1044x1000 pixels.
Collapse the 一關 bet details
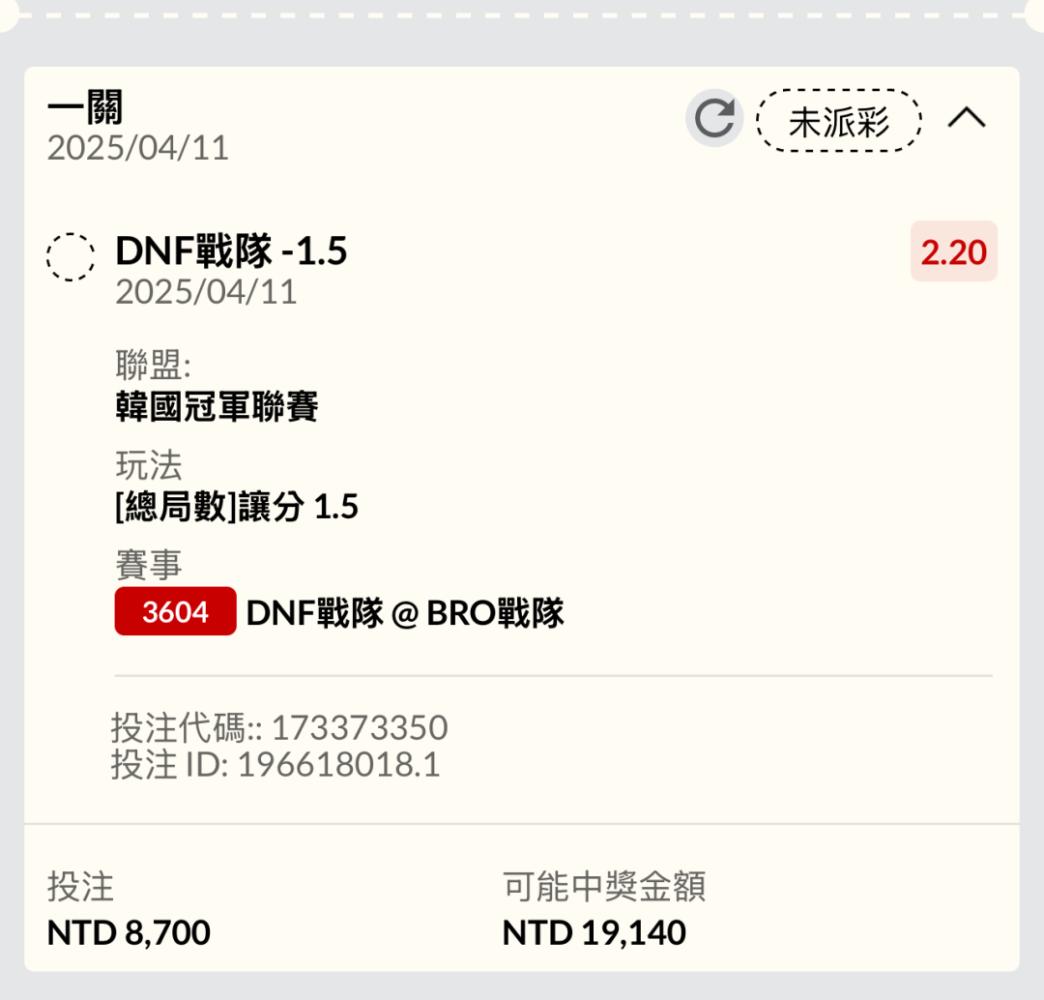[x=966, y=119]
